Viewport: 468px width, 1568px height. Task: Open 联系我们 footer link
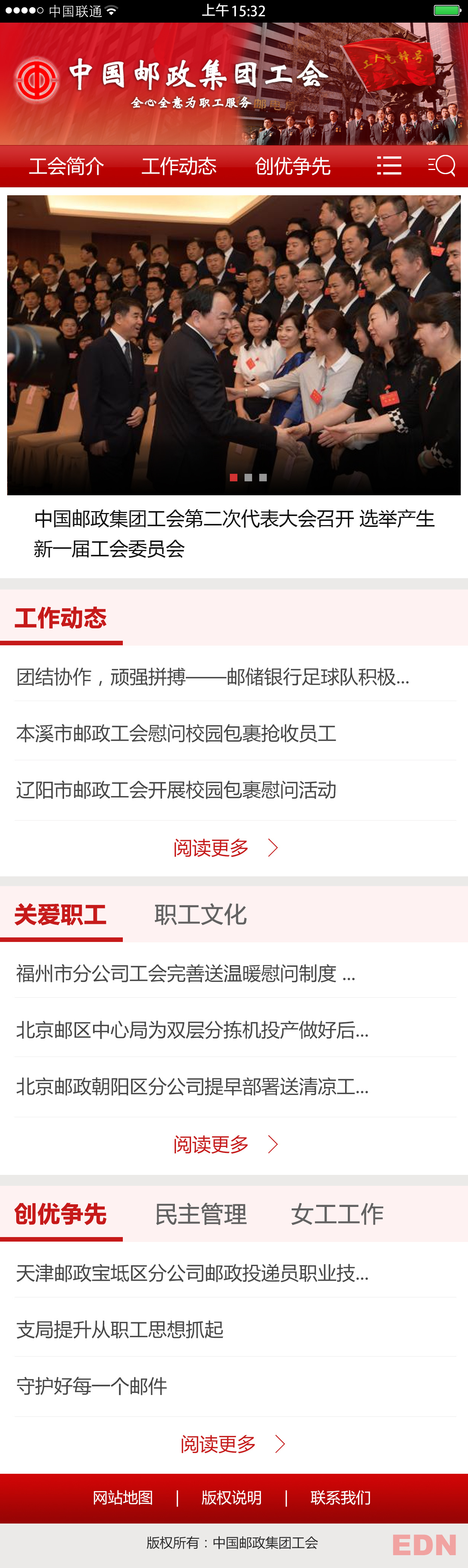[x=341, y=1498]
